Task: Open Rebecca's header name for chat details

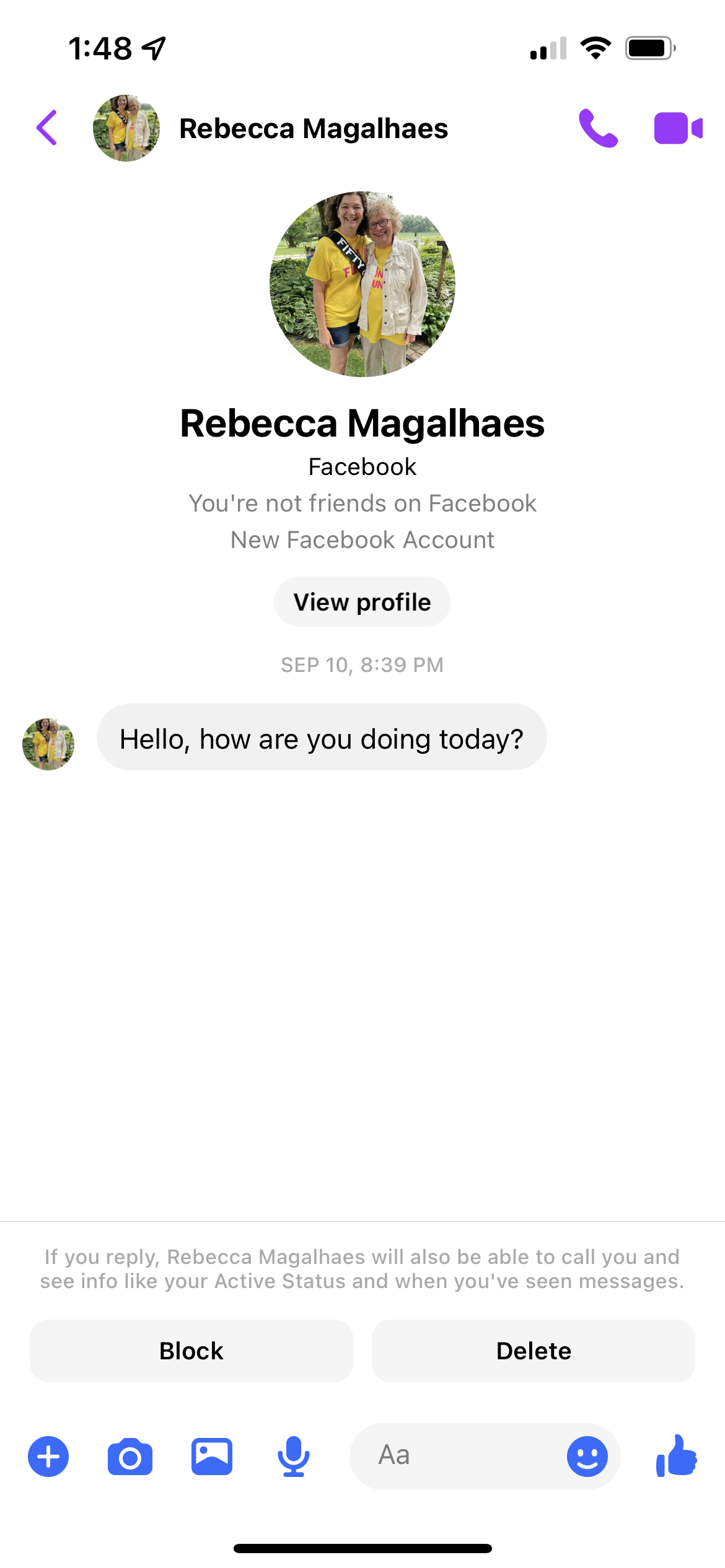Action: coord(313,129)
